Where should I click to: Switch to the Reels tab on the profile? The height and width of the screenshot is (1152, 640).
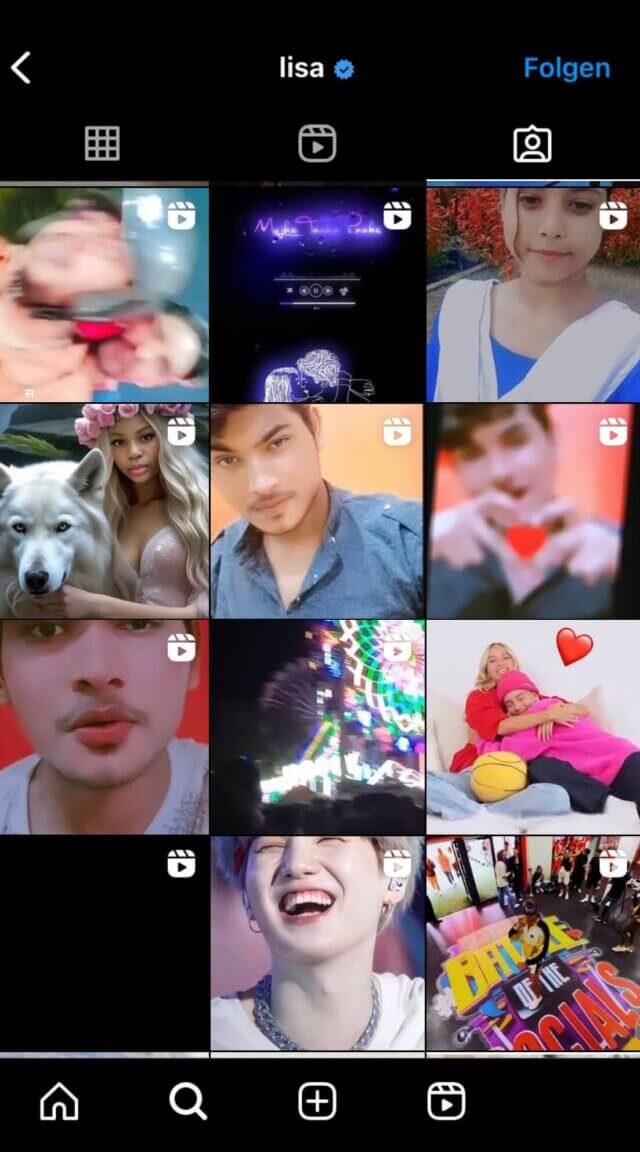tap(317, 143)
